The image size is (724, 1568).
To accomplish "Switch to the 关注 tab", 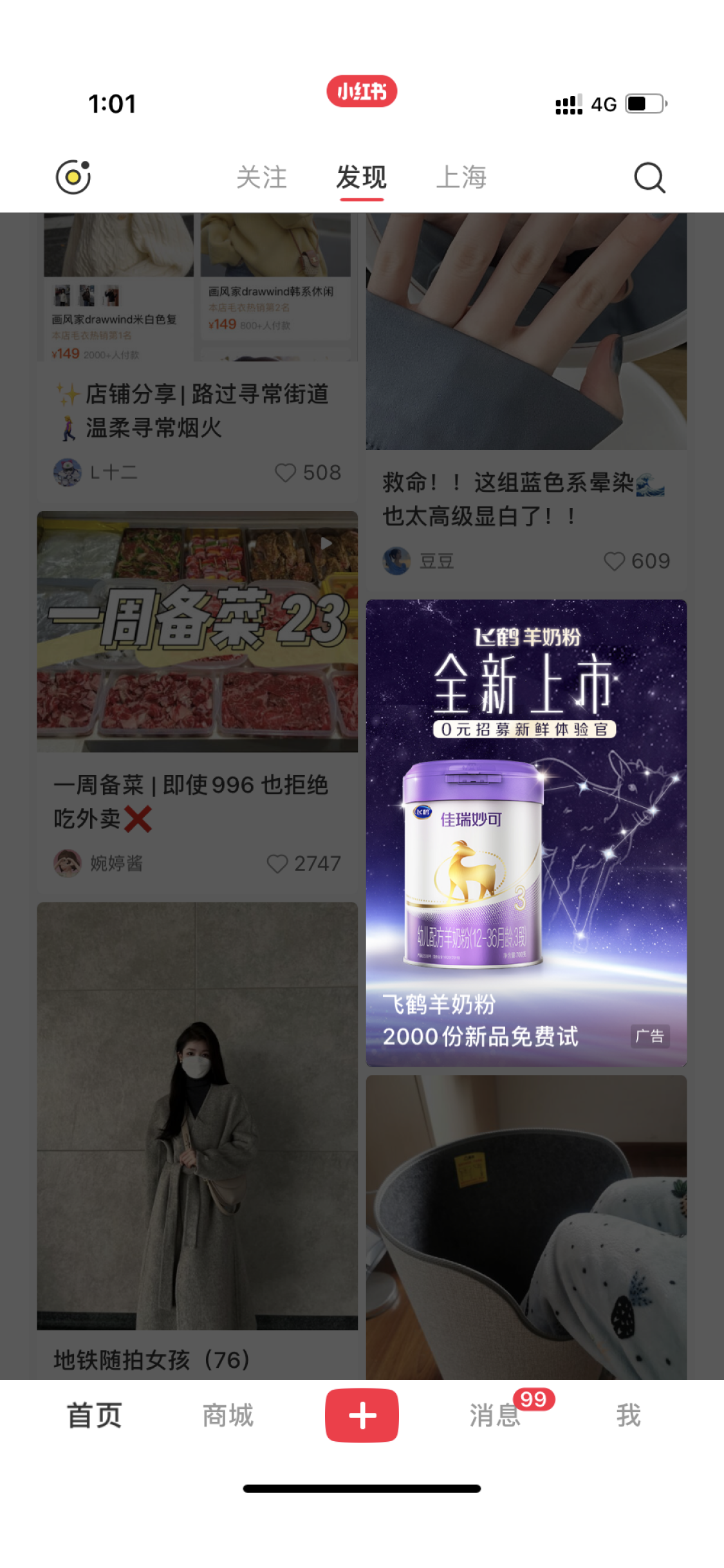I will (x=261, y=178).
